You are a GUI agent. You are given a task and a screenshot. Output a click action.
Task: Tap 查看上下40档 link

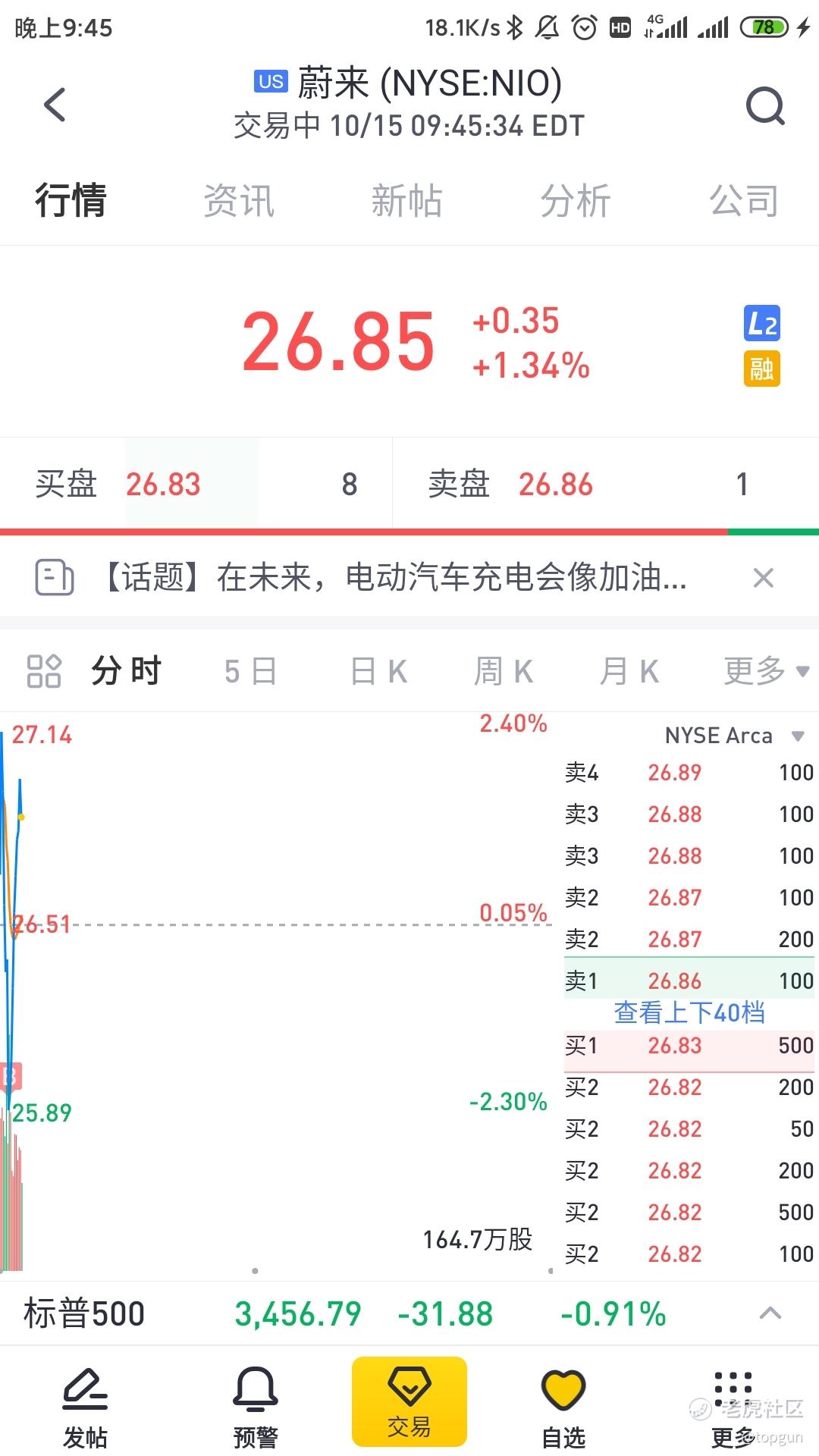[689, 1013]
